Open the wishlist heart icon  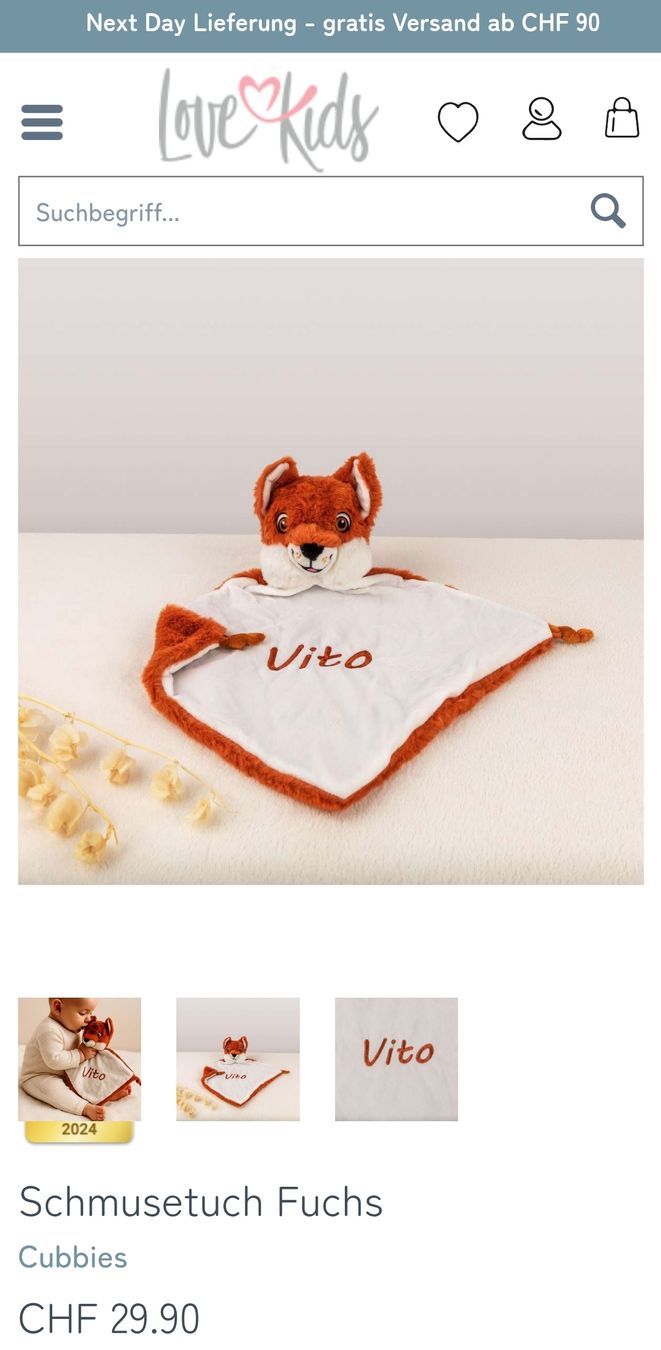tap(458, 122)
